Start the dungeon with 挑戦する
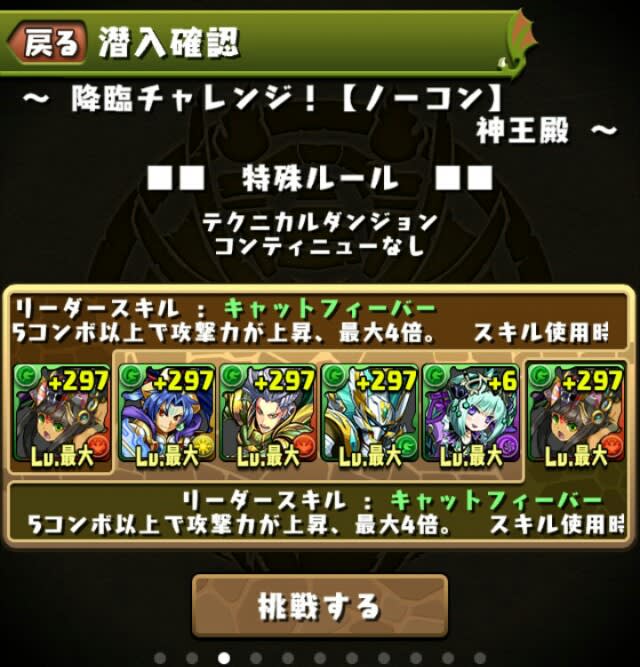This screenshot has width=640, height=667. click(320, 606)
